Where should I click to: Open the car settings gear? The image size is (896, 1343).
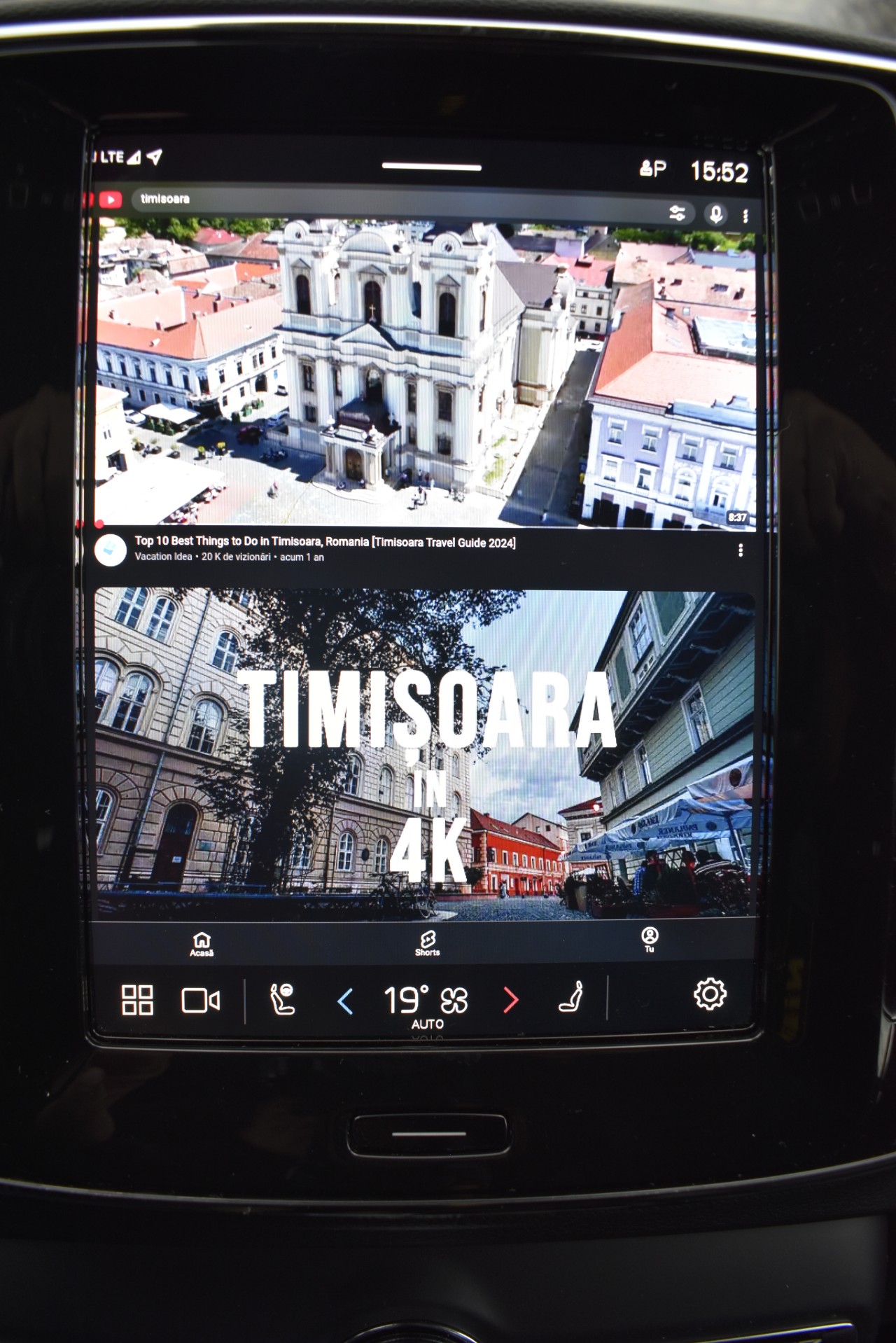(710, 994)
